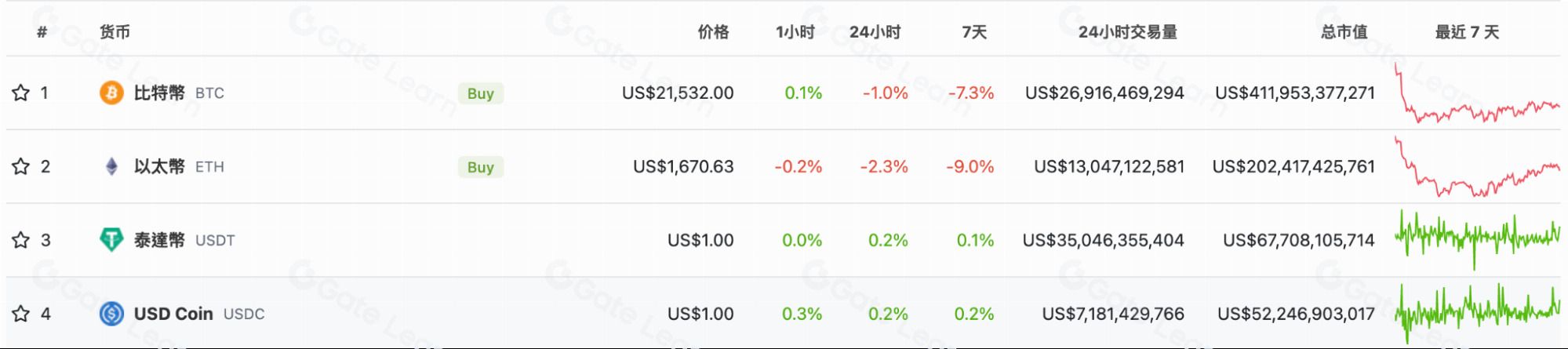
Task: Open the 泰達幣 USDT coin page
Action: pos(159,240)
